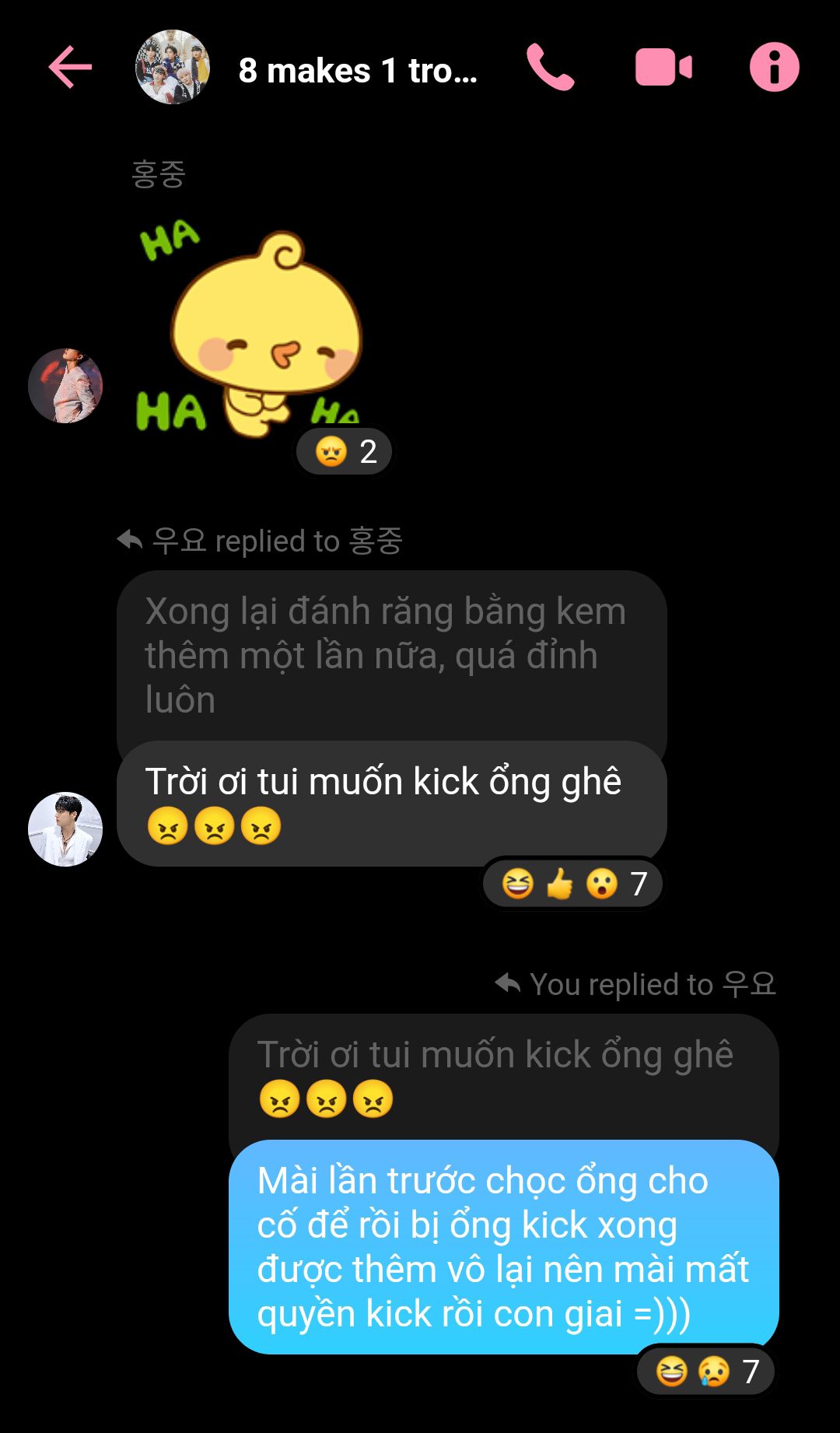840x1433 pixels.
Task: View 홍중's profile picture beside the sticker
Action: [x=65, y=386]
